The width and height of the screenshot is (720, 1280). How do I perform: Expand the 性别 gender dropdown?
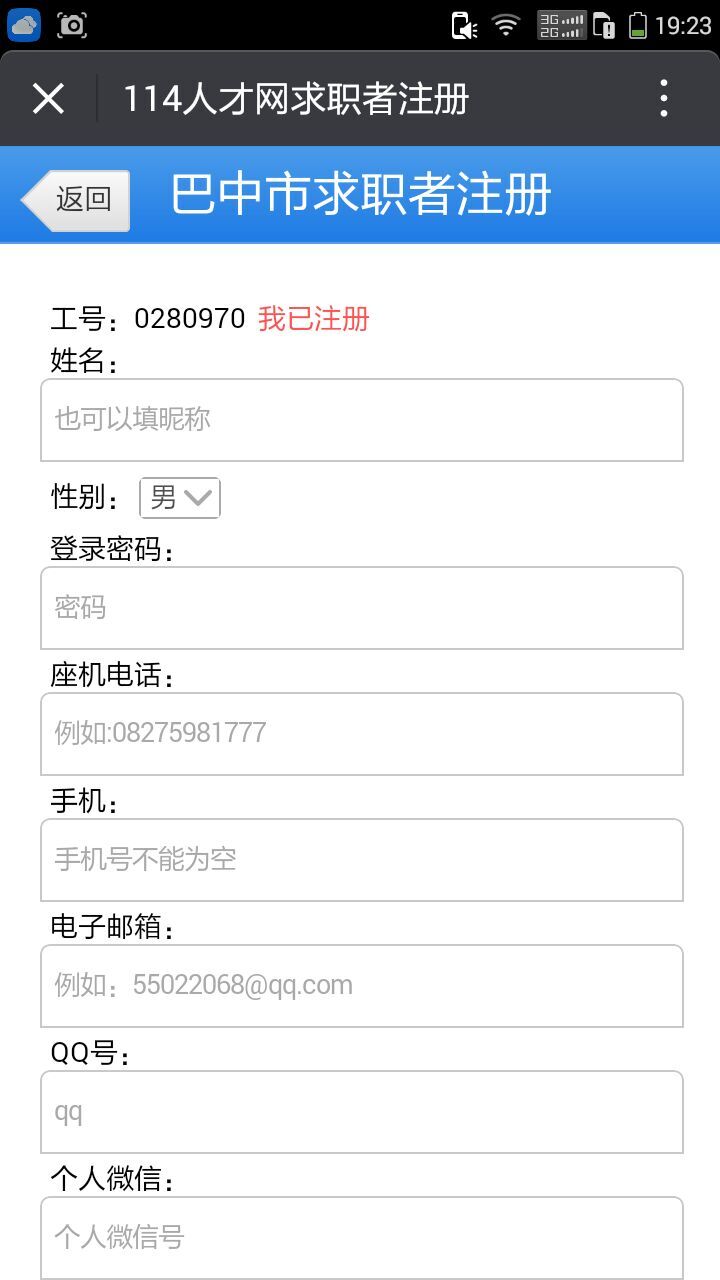pos(180,498)
